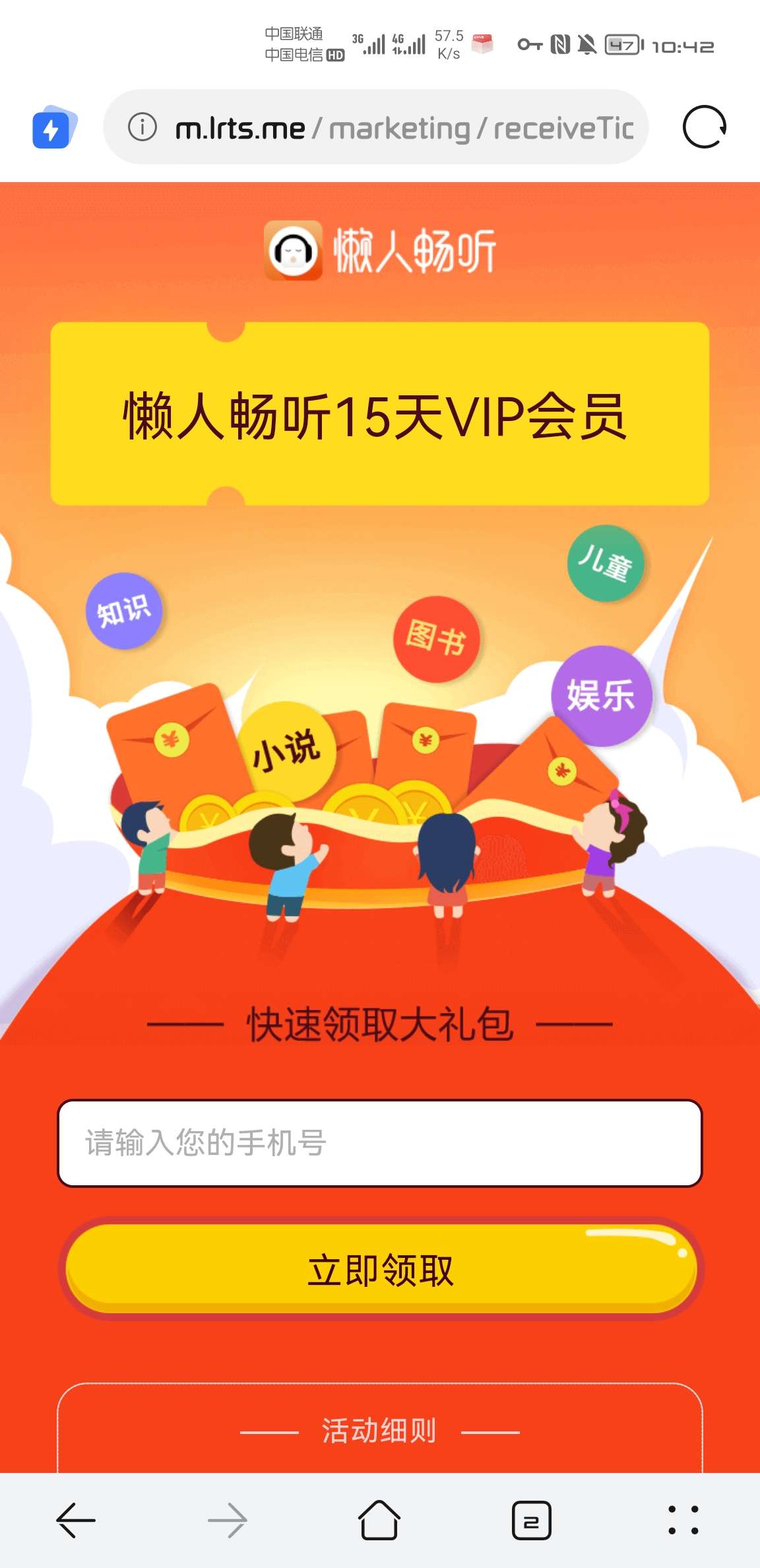Reload the page with refresh icon
Image resolution: width=760 pixels, height=1568 pixels.
(704, 127)
